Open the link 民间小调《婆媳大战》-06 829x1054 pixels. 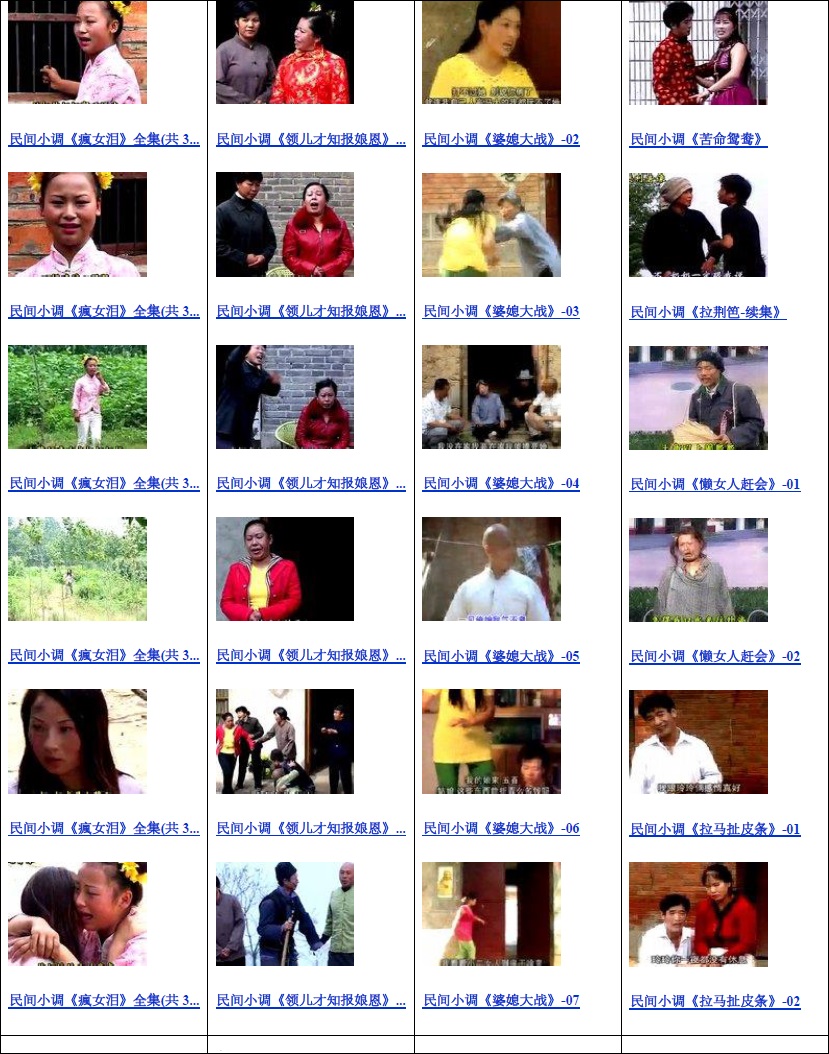501,829
